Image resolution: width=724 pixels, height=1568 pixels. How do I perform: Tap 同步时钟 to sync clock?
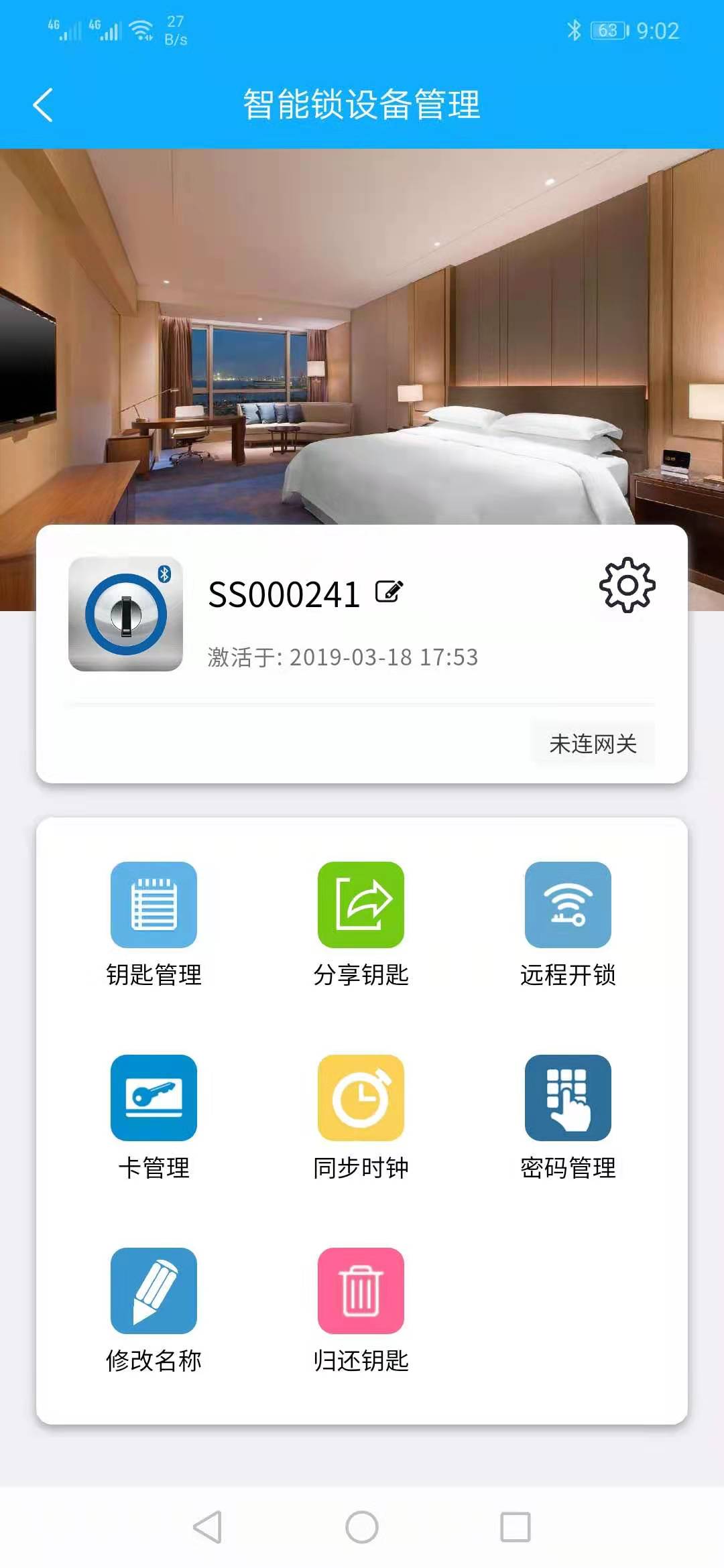pyautogui.click(x=361, y=1098)
